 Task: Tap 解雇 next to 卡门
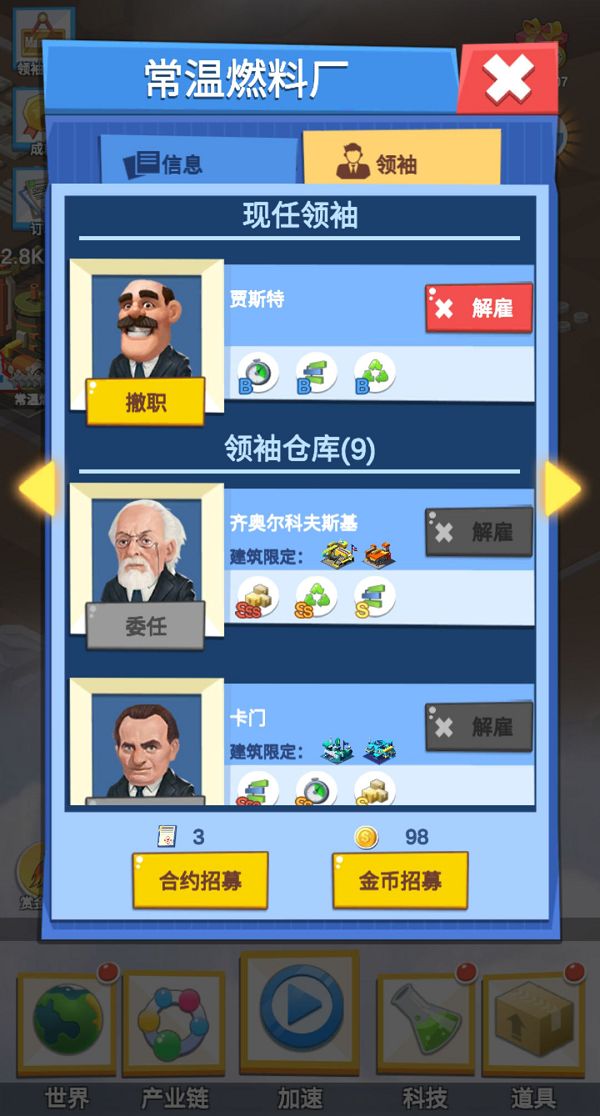(478, 726)
